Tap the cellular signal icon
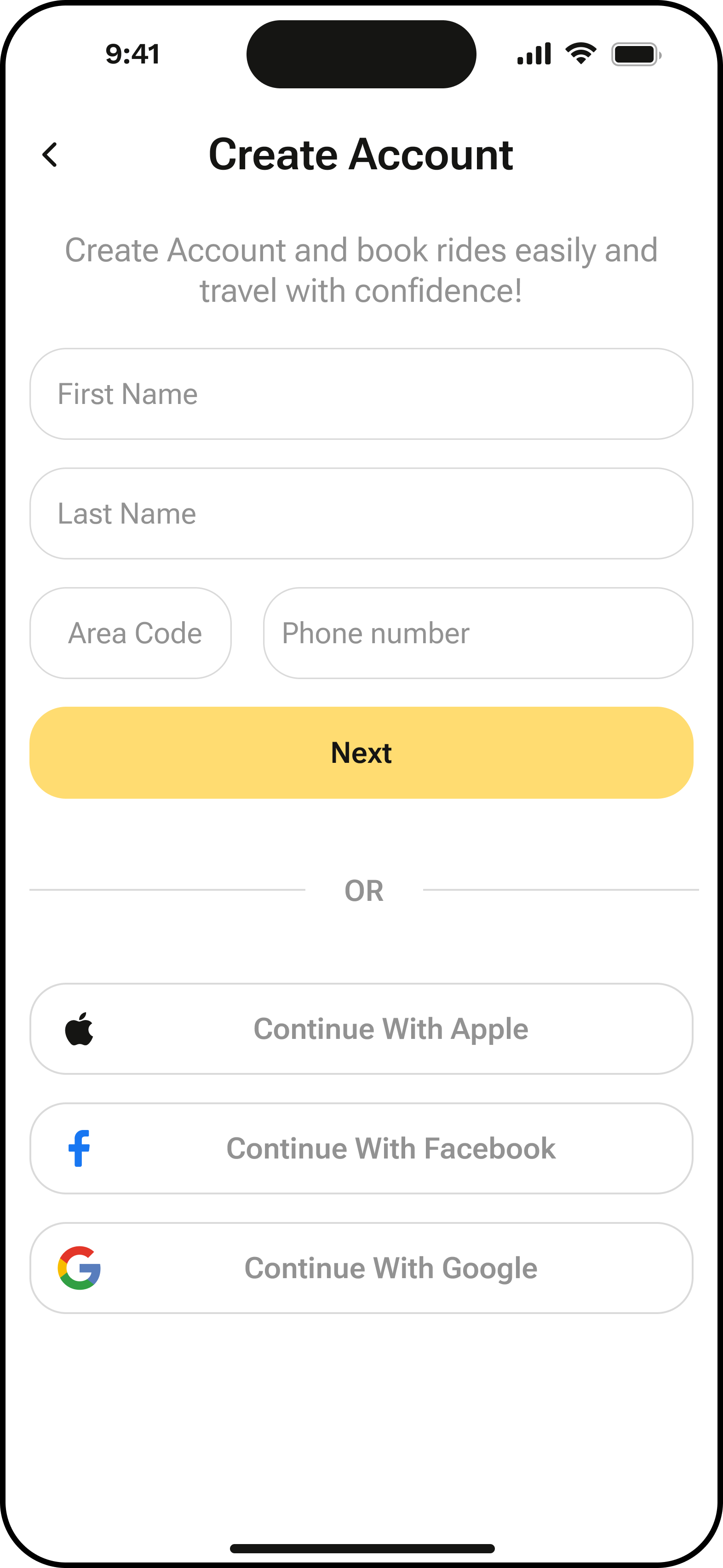 point(533,53)
